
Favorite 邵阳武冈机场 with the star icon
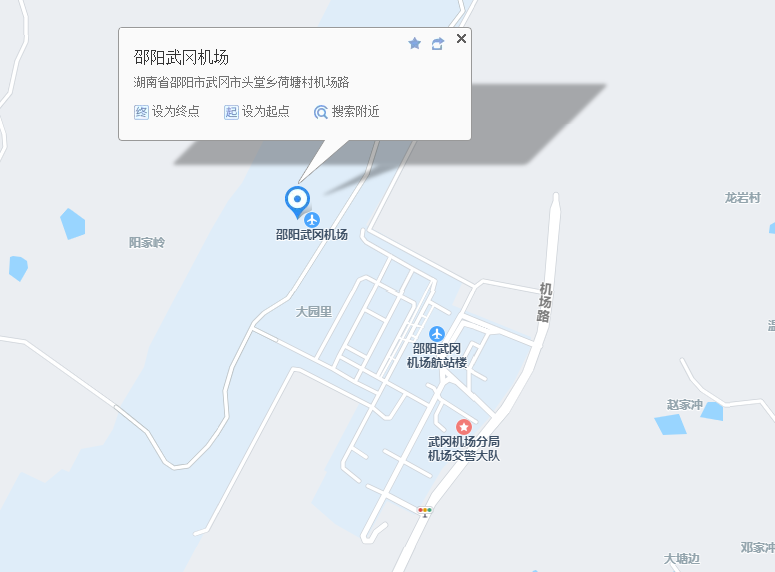414,43
